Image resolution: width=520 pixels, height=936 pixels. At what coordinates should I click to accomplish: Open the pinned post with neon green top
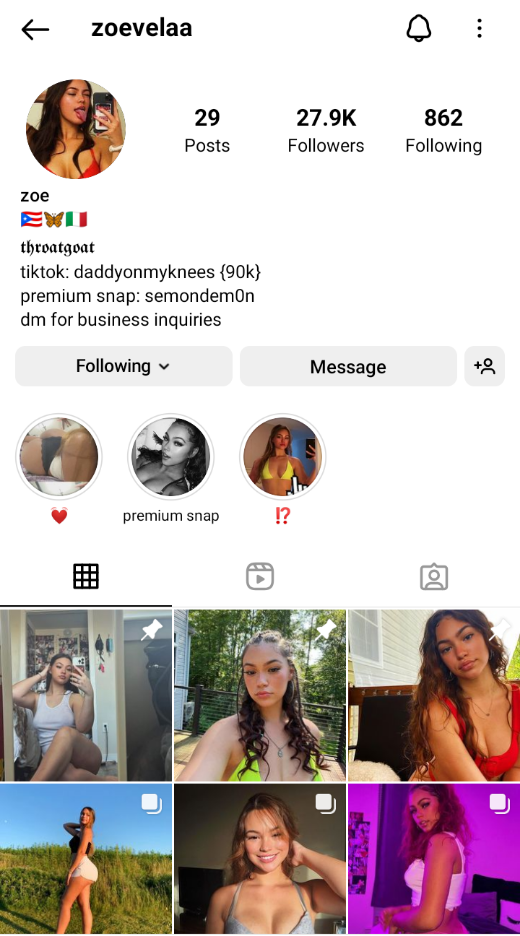pos(260,695)
